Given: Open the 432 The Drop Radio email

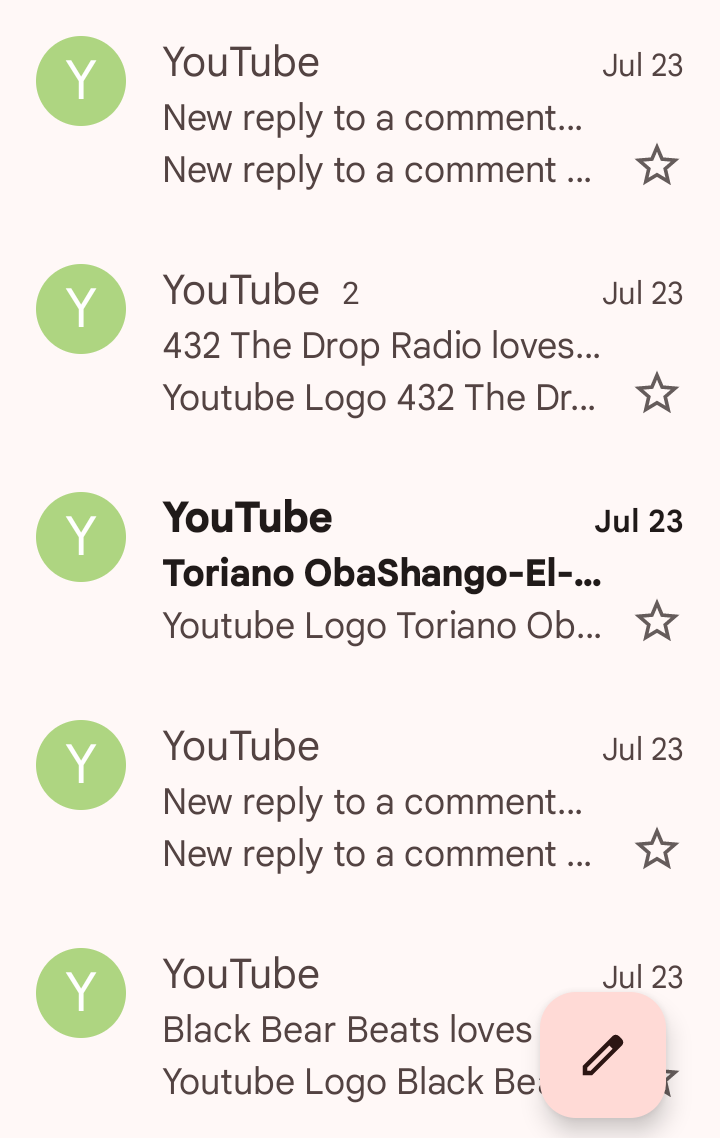Looking at the screenshot, I should [380, 346].
